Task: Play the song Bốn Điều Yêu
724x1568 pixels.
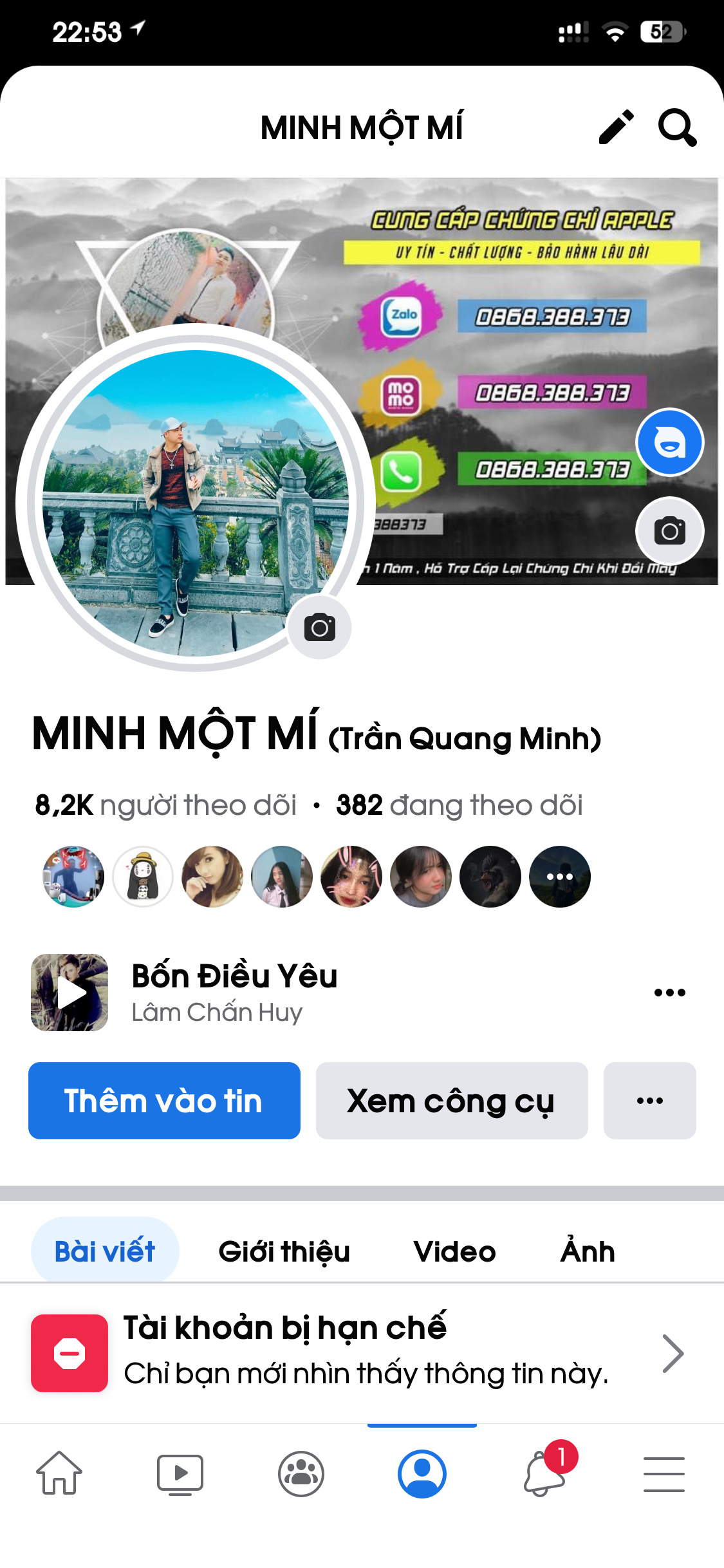Action: point(70,993)
